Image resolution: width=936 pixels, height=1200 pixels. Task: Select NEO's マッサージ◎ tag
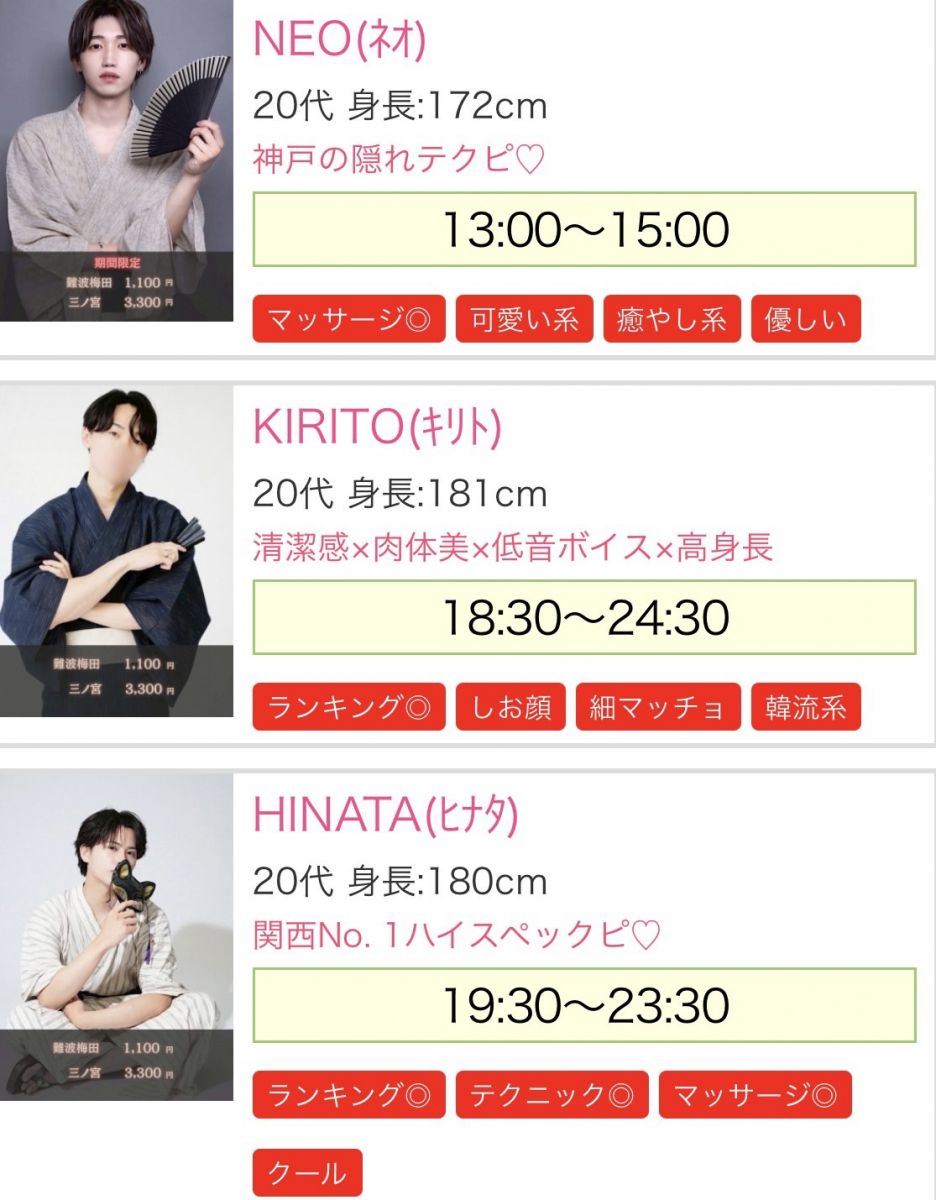click(x=348, y=320)
